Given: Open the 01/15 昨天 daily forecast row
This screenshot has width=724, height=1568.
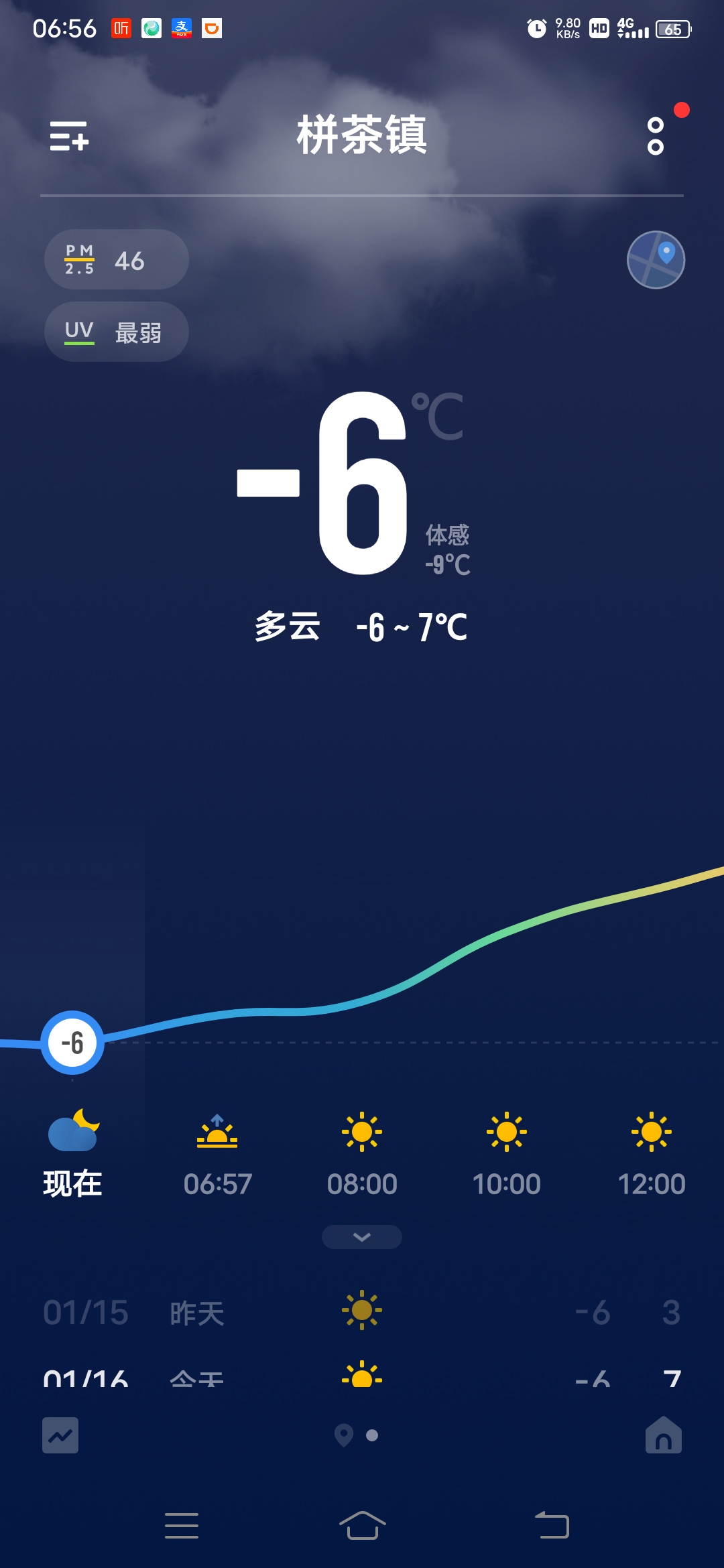Looking at the screenshot, I should click(362, 1312).
